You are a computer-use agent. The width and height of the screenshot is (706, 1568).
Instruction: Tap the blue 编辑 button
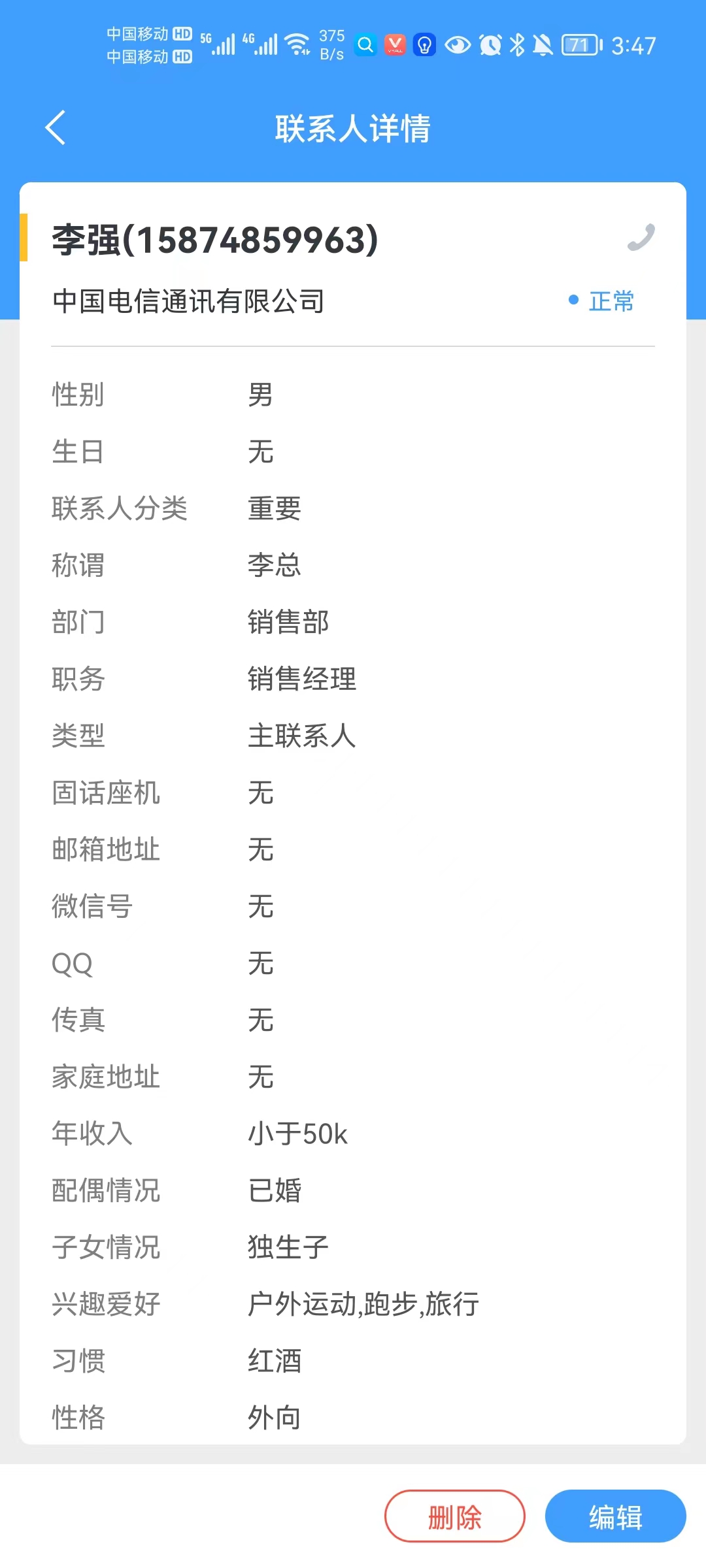tap(616, 1516)
